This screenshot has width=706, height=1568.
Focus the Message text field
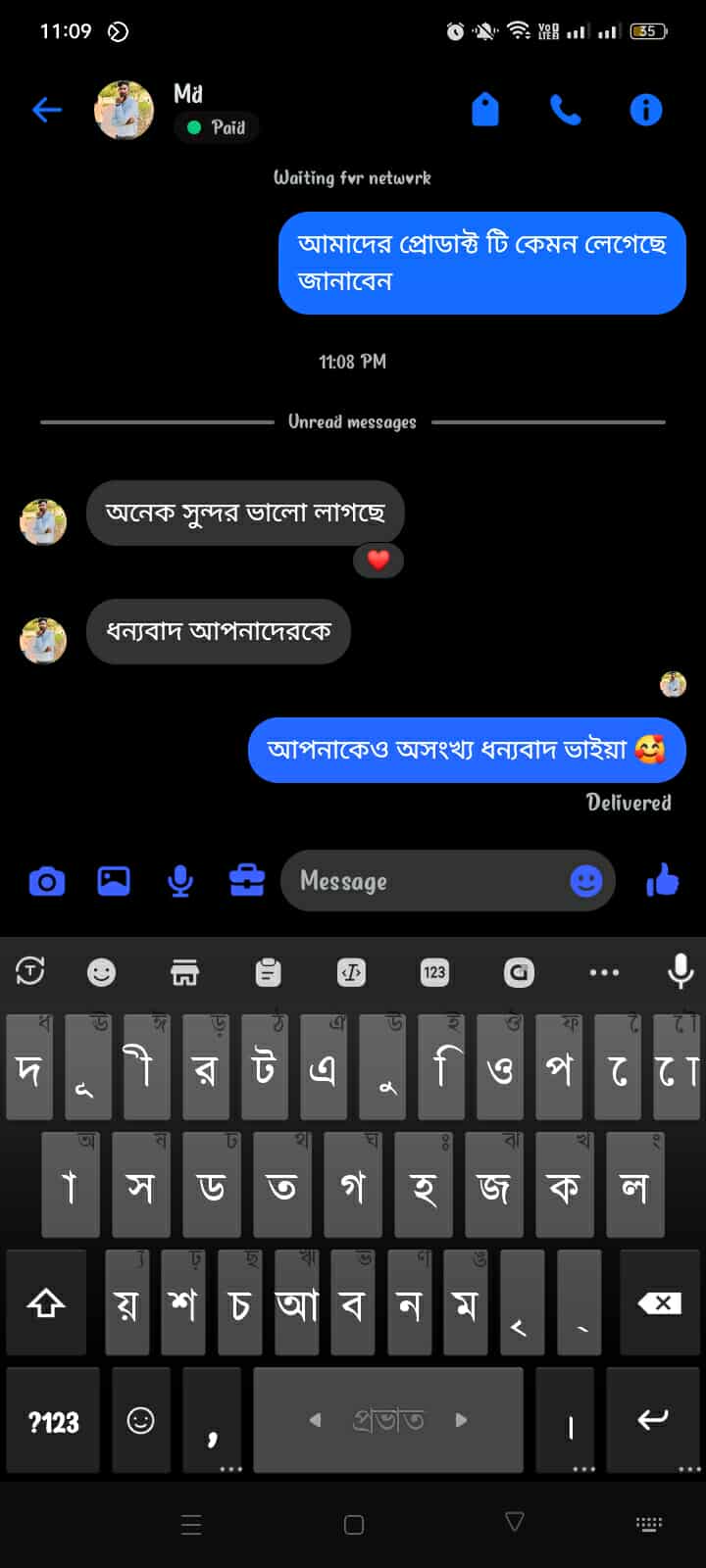tap(422, 882)
